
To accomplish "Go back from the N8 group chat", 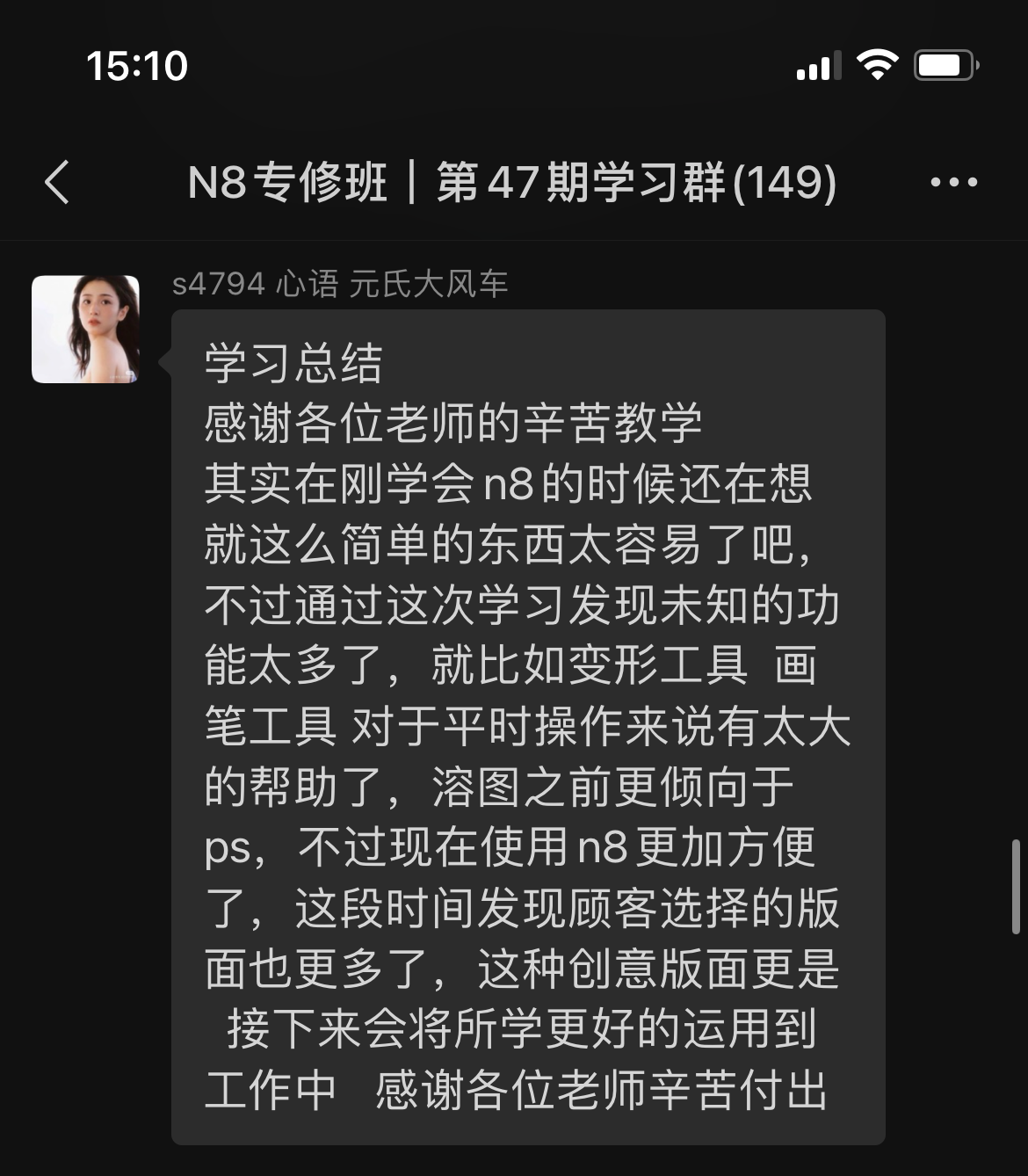I will coord(57,183).
